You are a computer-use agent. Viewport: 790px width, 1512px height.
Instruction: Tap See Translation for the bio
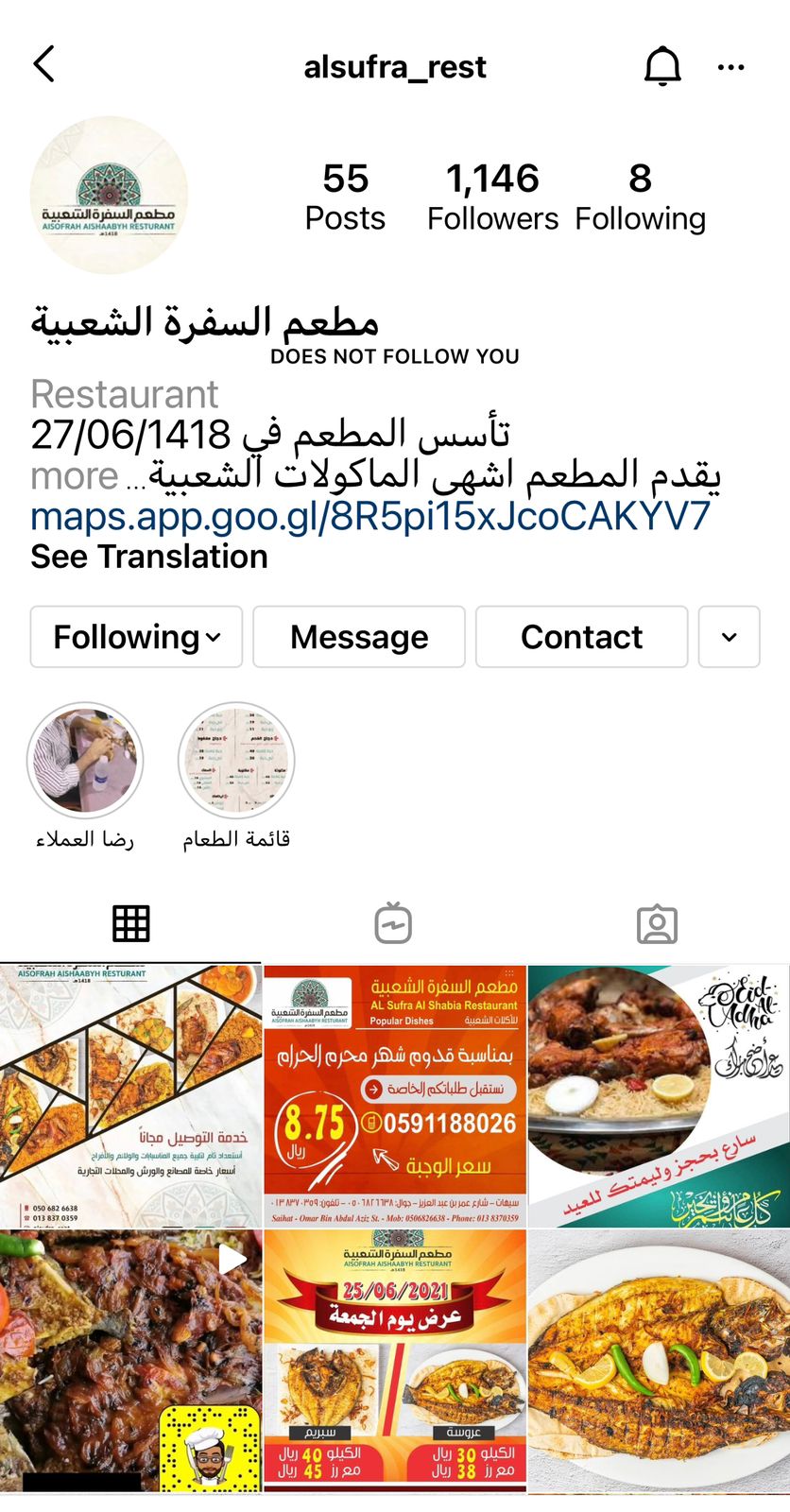pyautogui.click(x=149, y=557)
